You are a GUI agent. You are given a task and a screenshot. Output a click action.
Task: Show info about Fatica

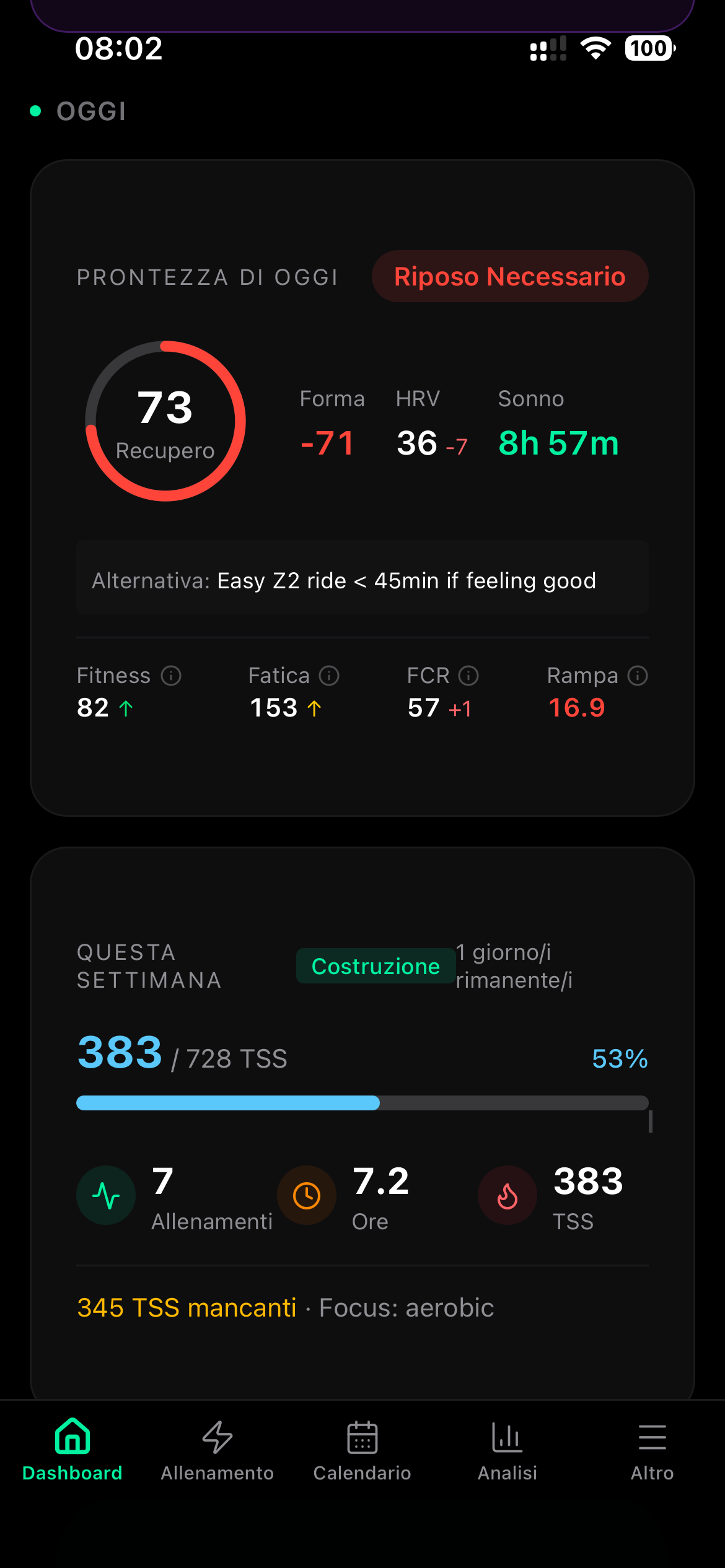pyautogui.click(x=329, y=676)
